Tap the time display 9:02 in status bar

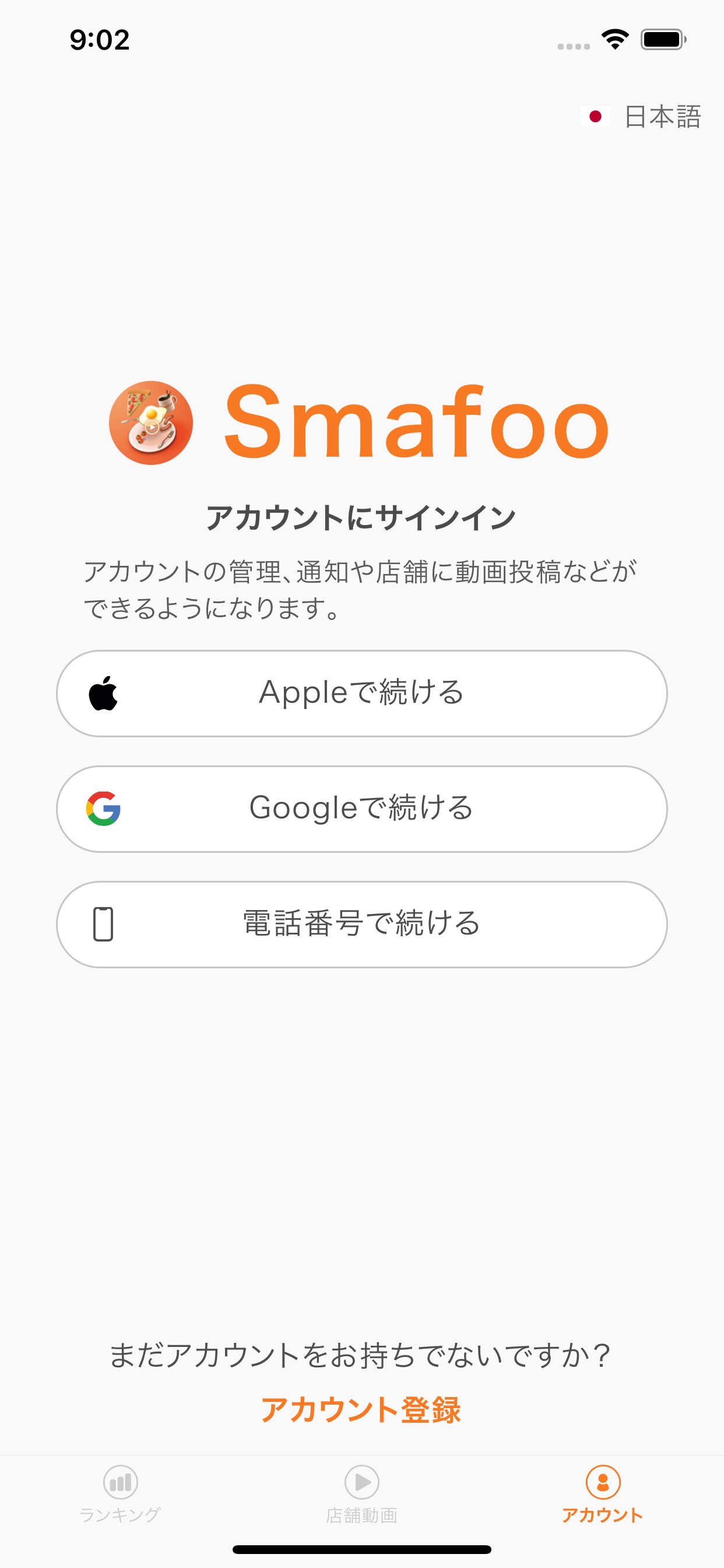point(99,40)
